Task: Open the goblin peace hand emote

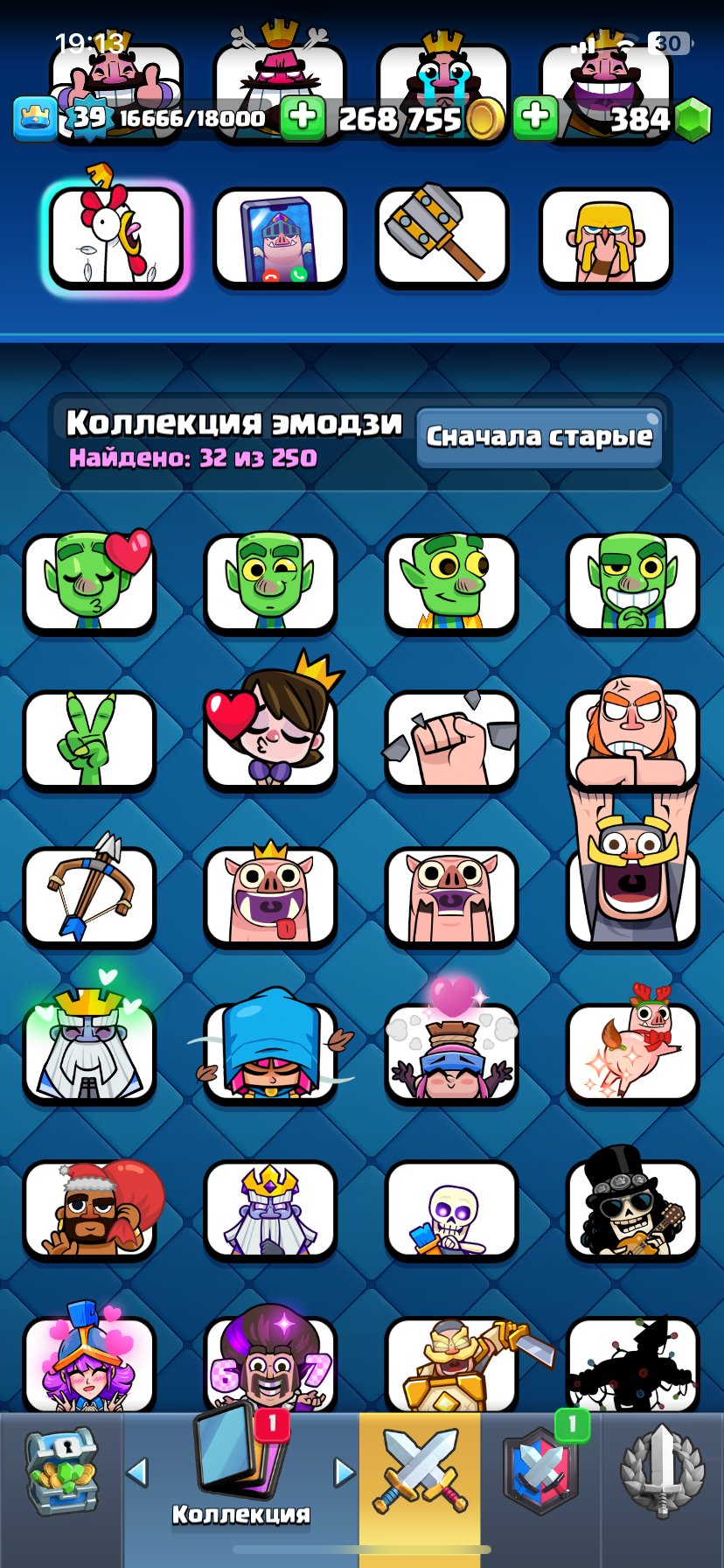Action: [90, 739]
